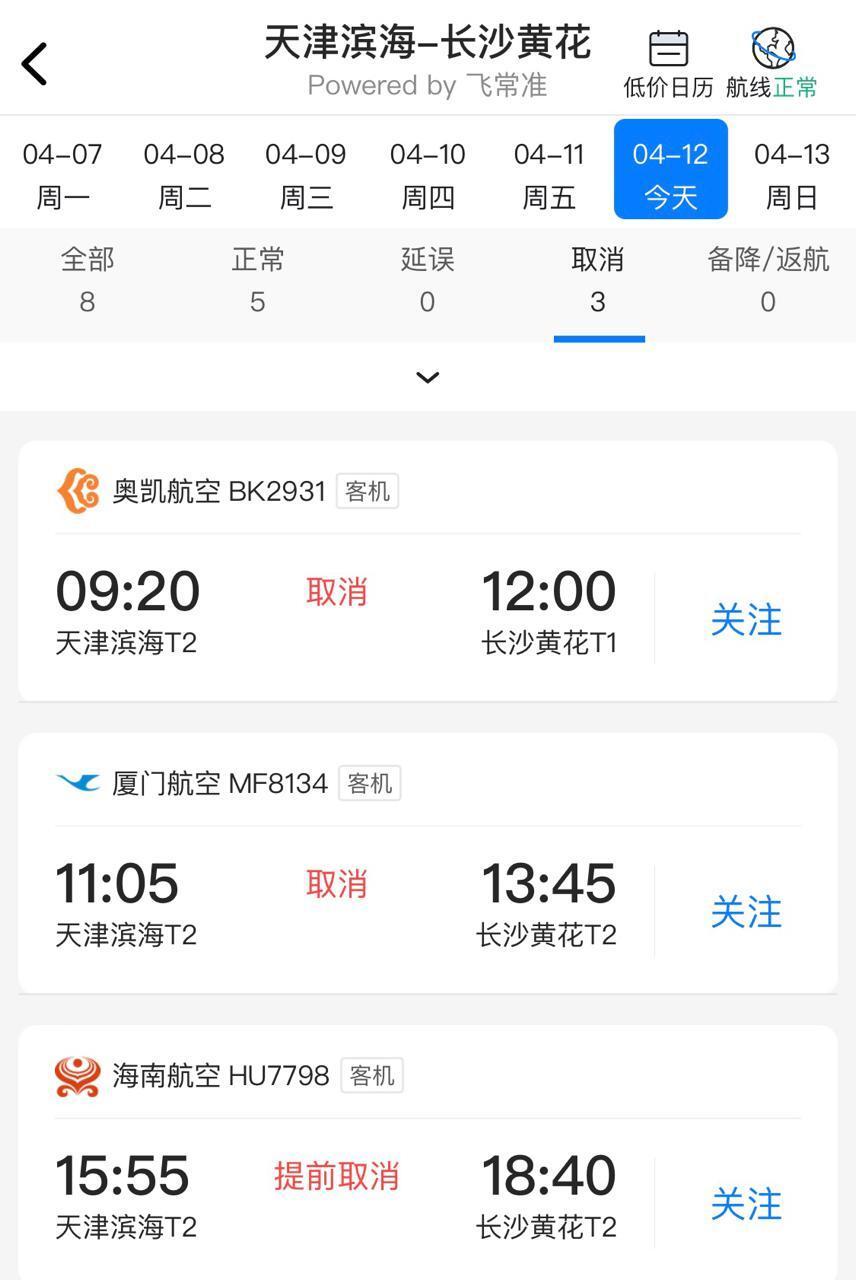Collapse the filter panel via the downward chevron
The image size is (856, 1280).
(x=427, y=377)
